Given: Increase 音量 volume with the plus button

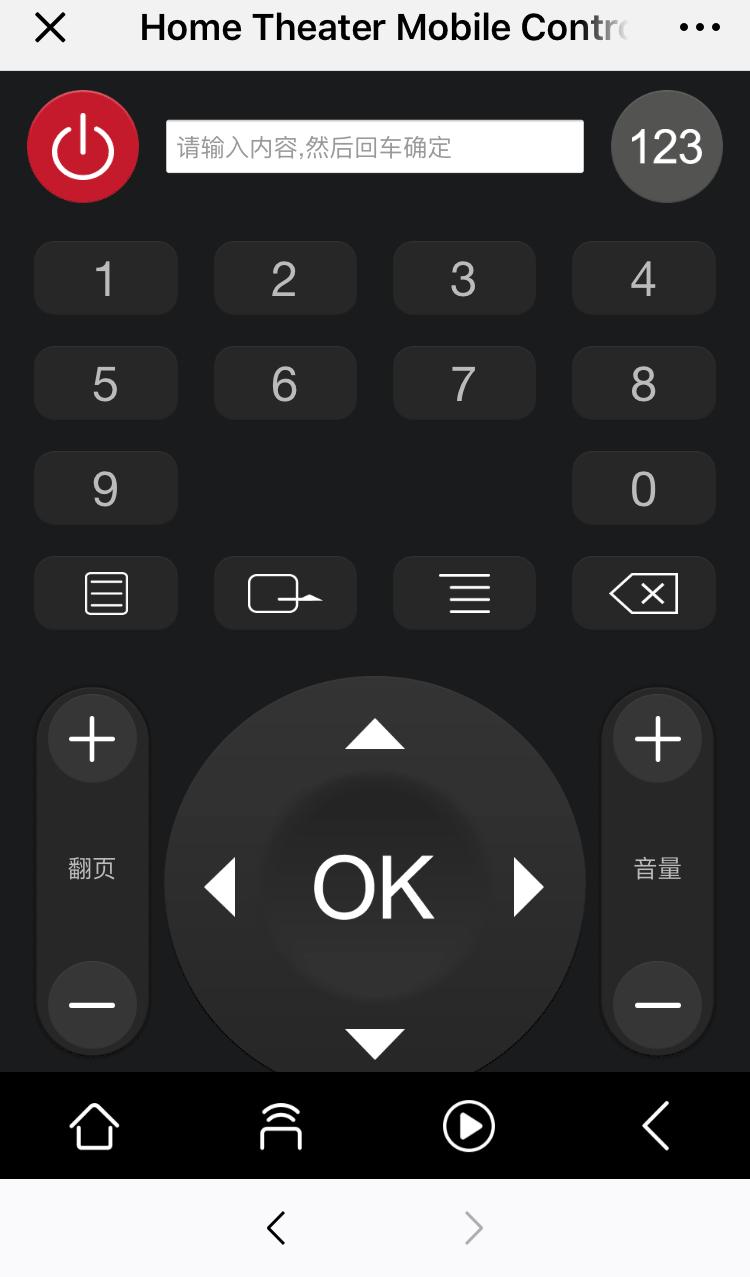Looking at the screenshot, I should click(x=657, y=739).
